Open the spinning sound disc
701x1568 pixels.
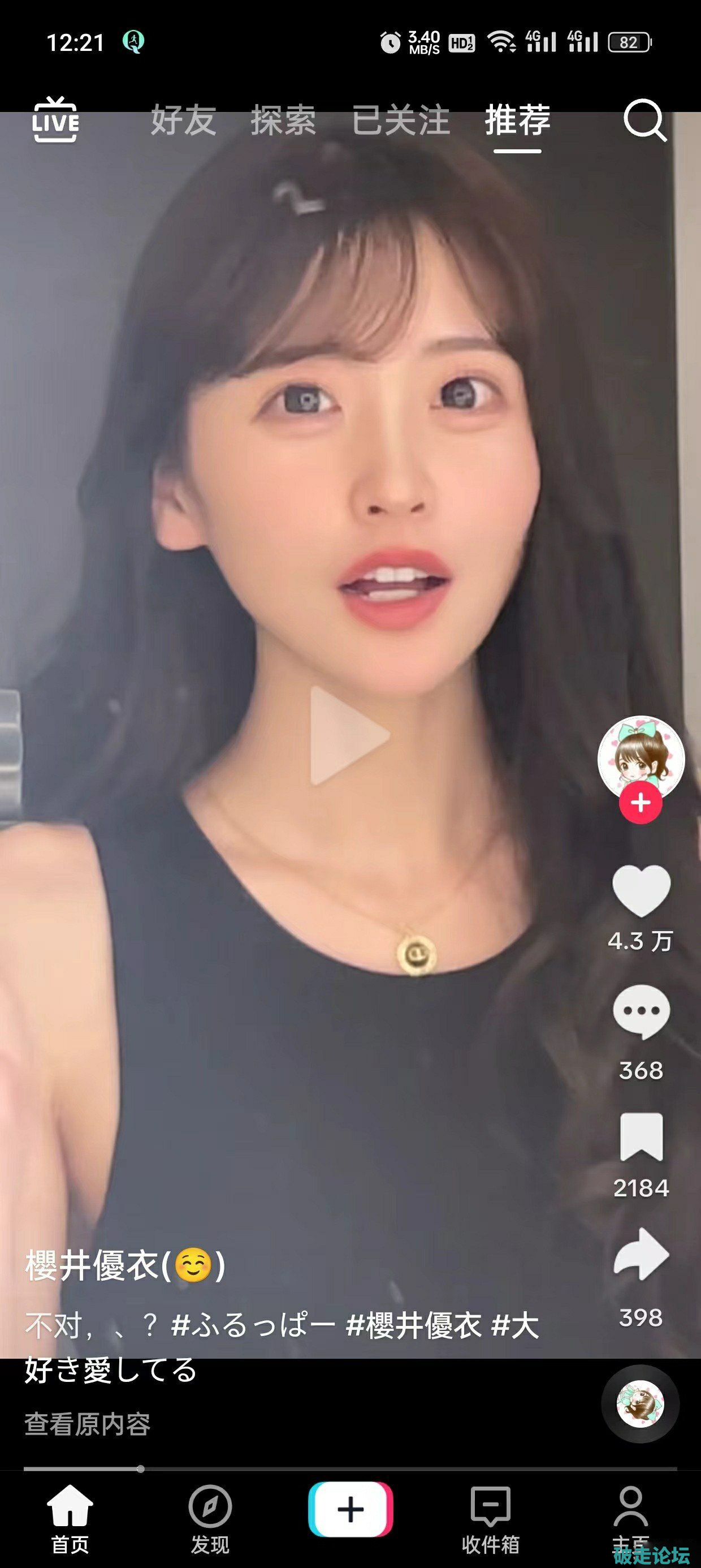click(640, 1405)
